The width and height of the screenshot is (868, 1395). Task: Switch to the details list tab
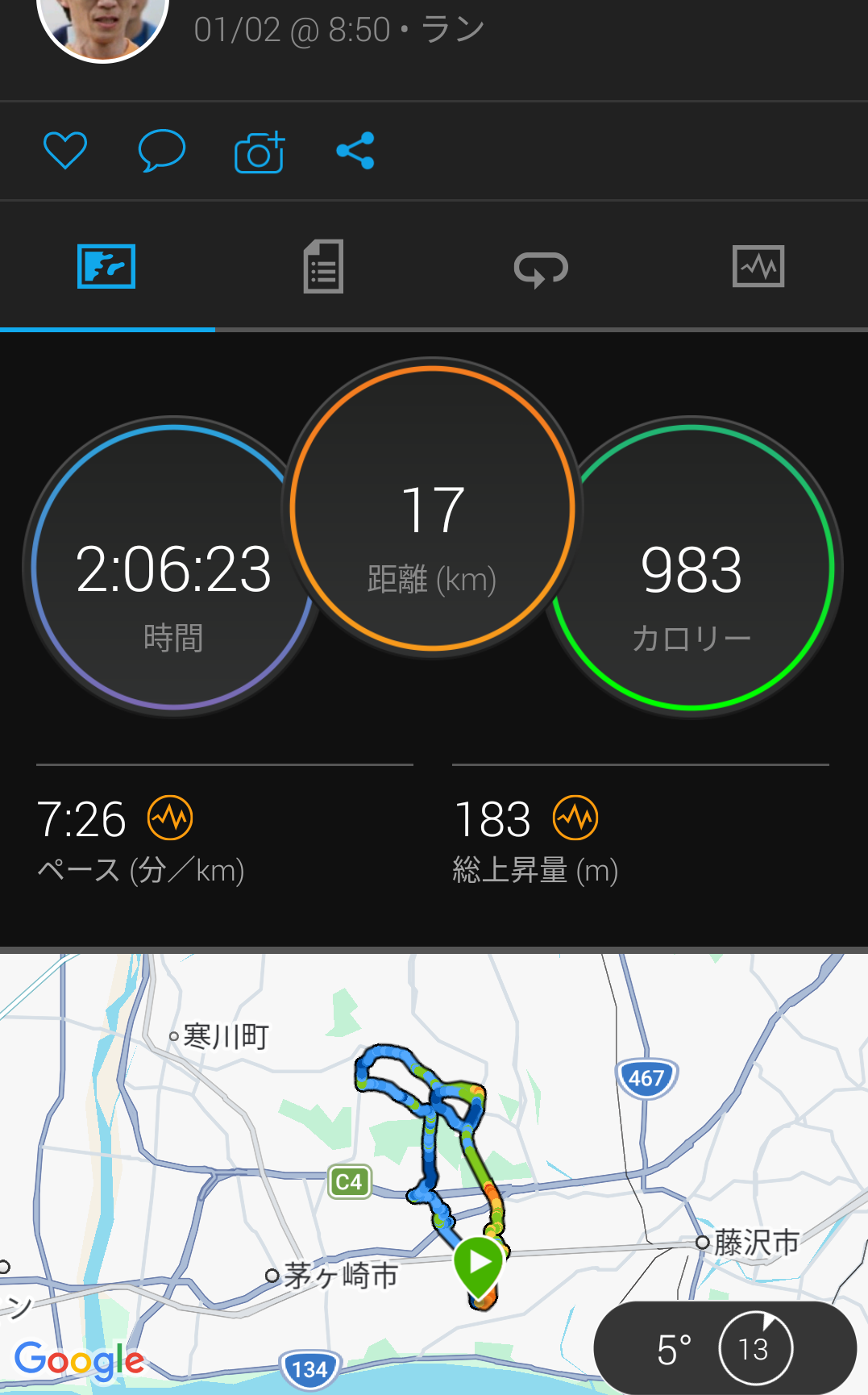(323, 267)
